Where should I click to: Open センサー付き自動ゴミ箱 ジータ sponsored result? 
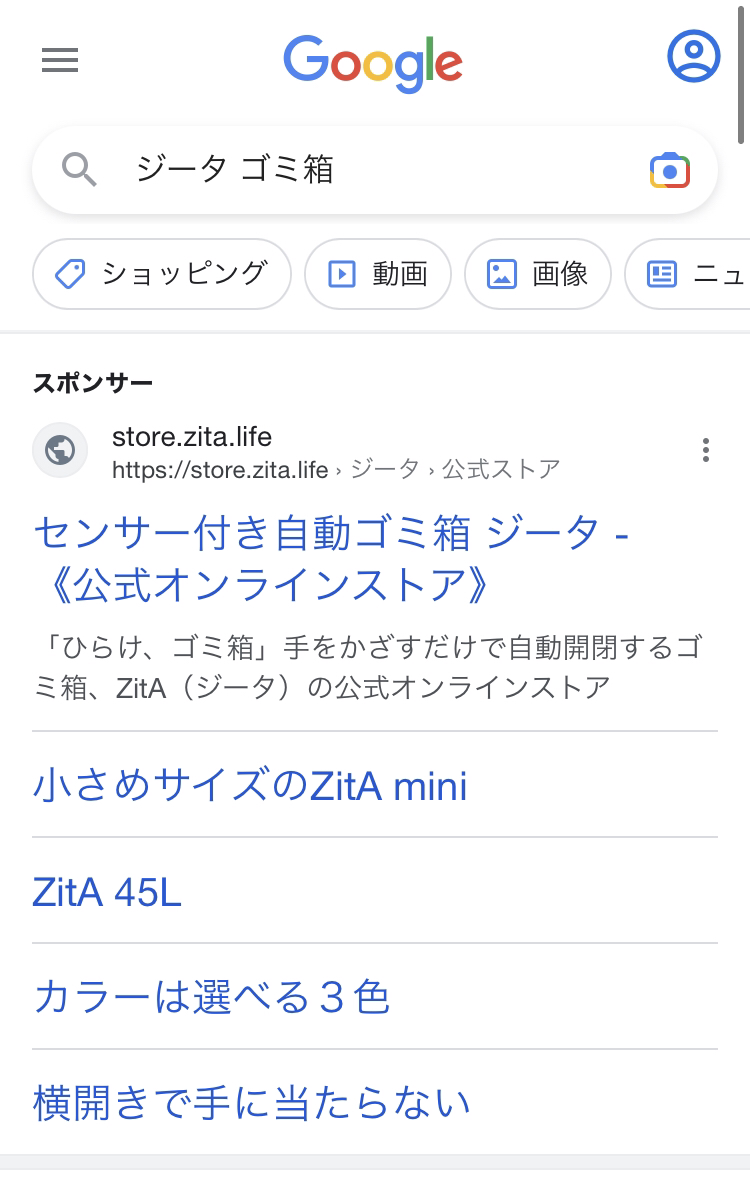click(x=330, y=560)
